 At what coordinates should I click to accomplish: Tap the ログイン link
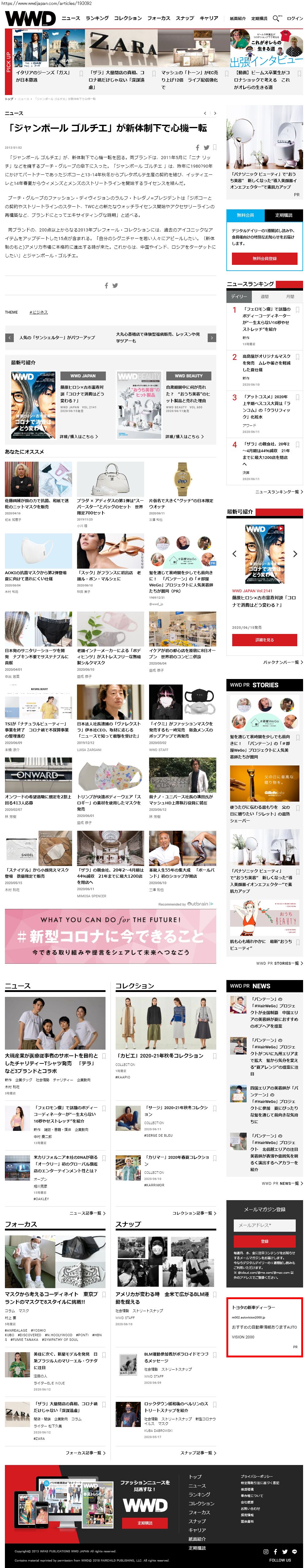point(295,18)
